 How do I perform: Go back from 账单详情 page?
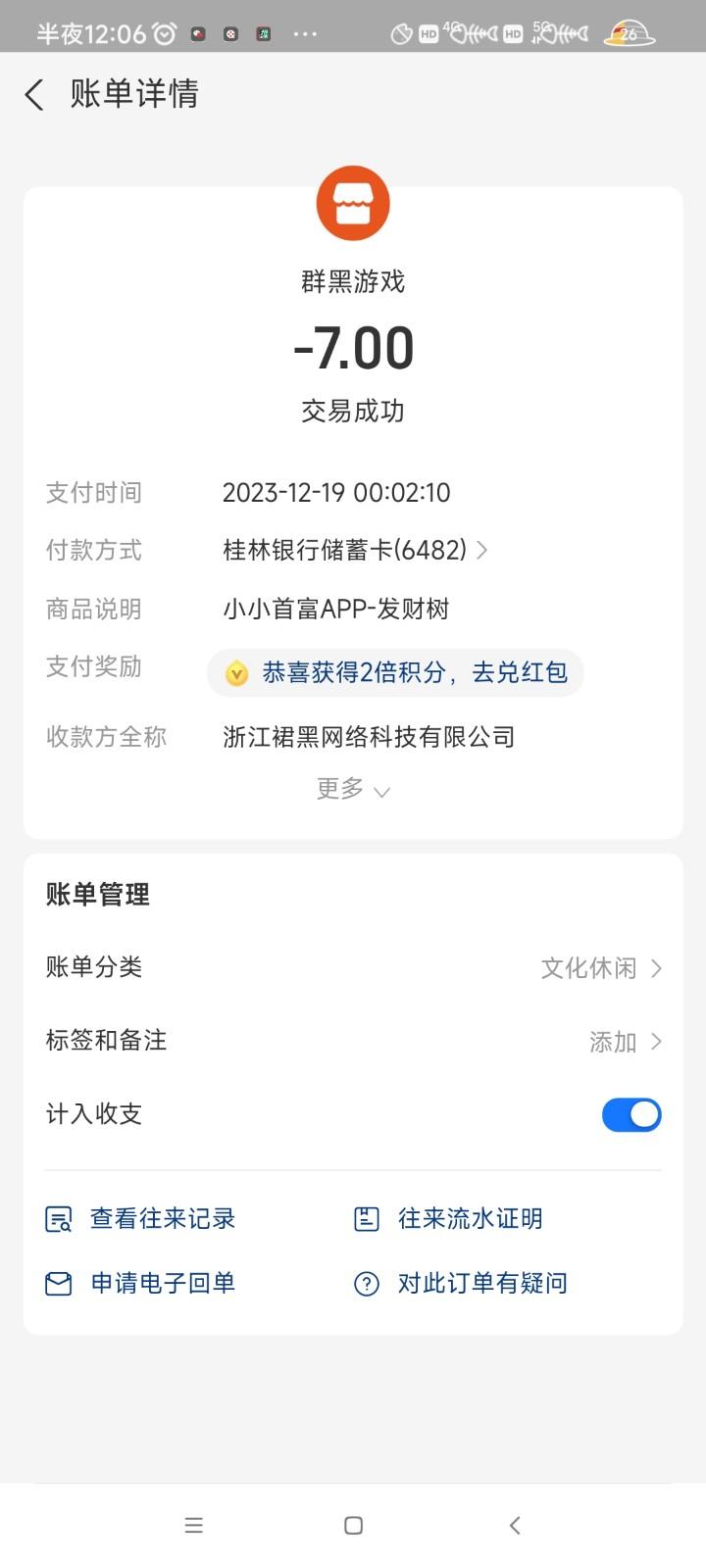pos(34,95)
